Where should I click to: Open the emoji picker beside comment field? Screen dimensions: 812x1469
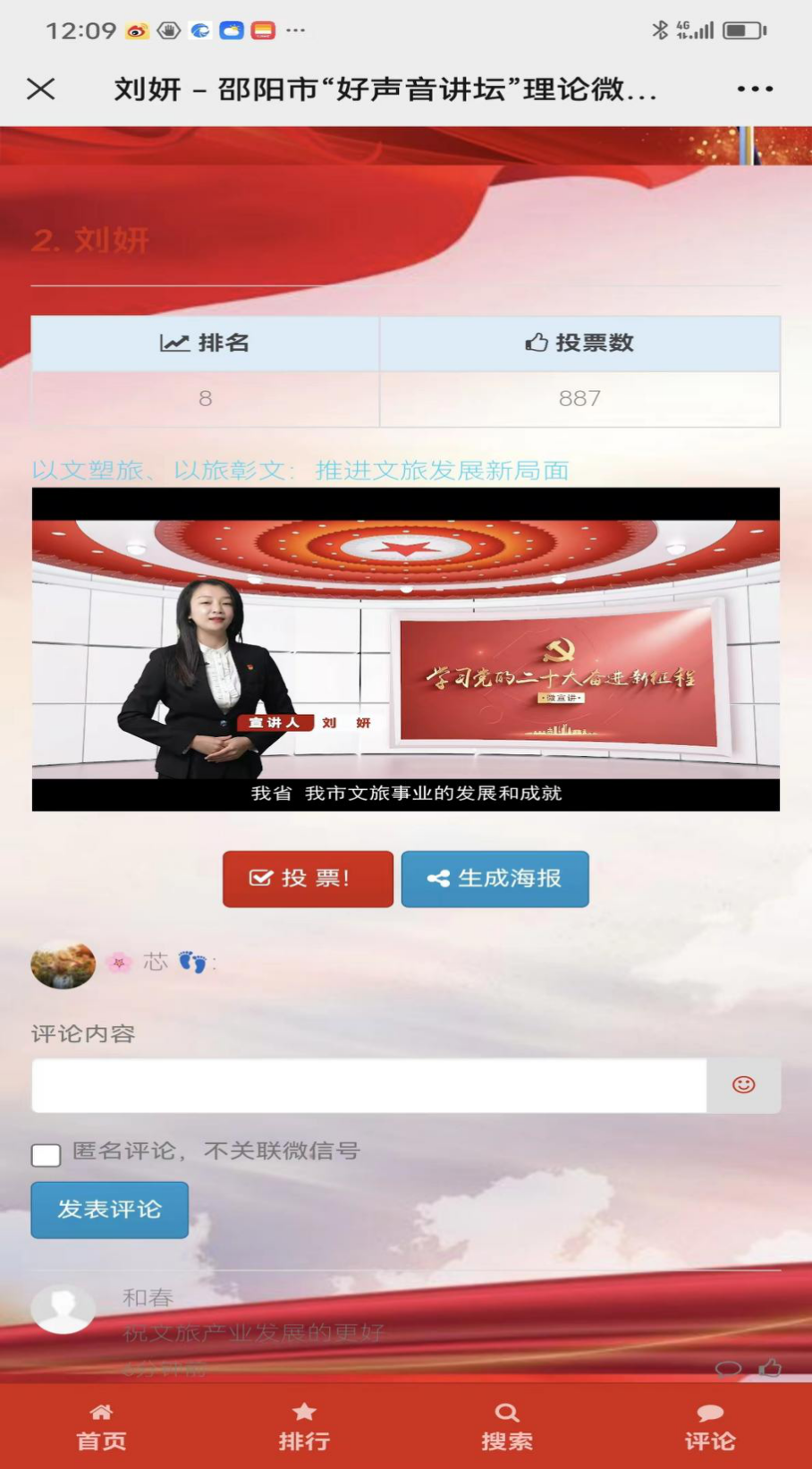coord(743,1086)
